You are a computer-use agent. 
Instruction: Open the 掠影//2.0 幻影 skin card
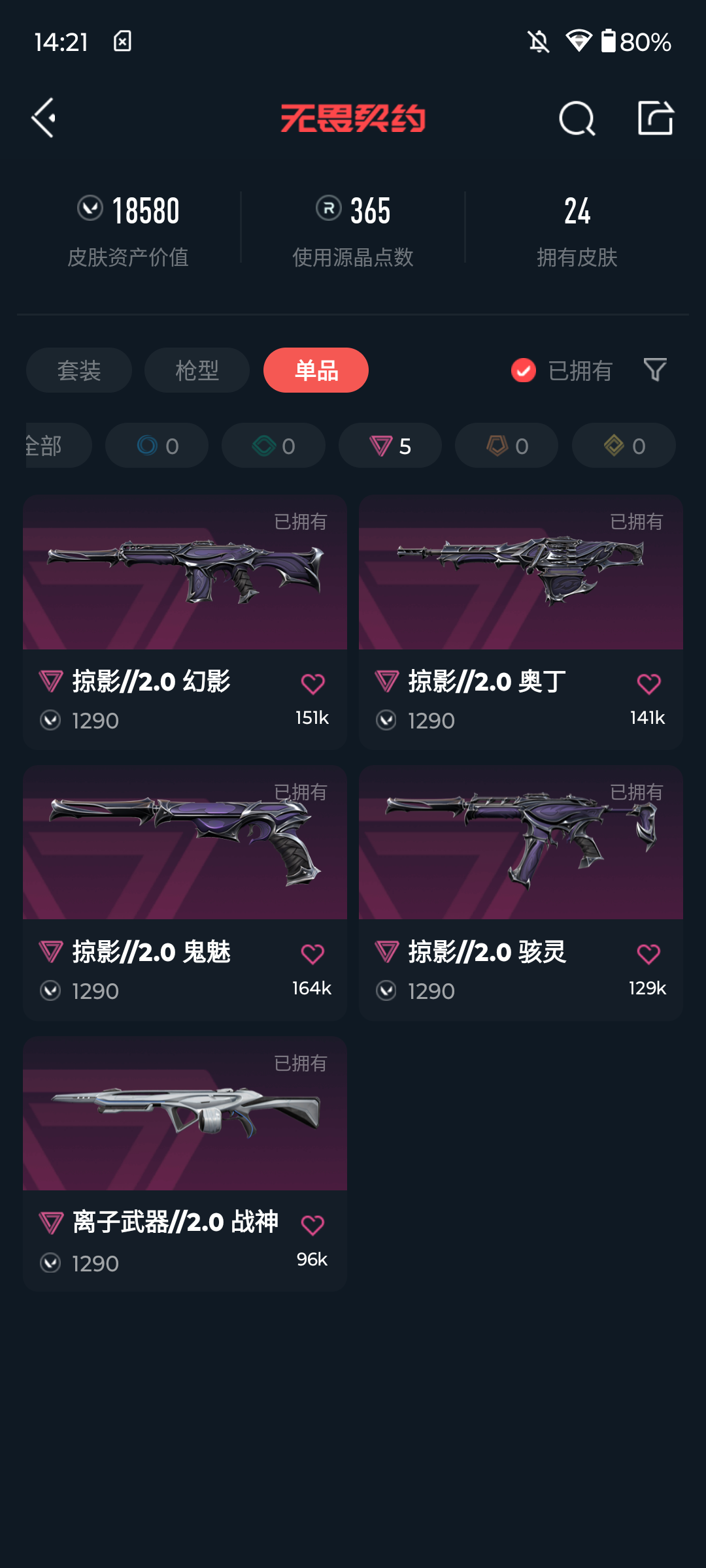185,622
